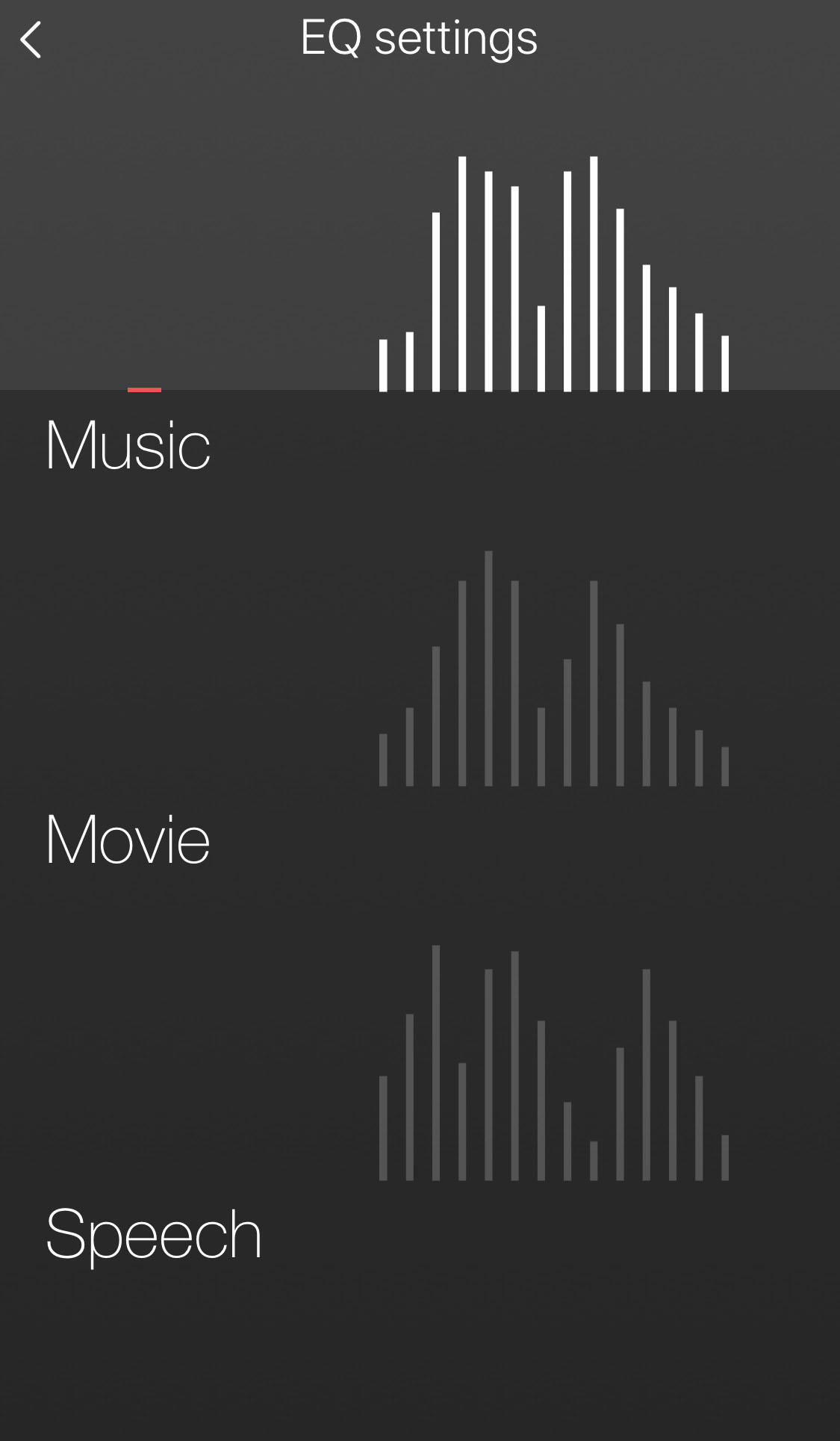
Task: Switch to the Speech EQ preset
Action: click(x=153, y=1234)
